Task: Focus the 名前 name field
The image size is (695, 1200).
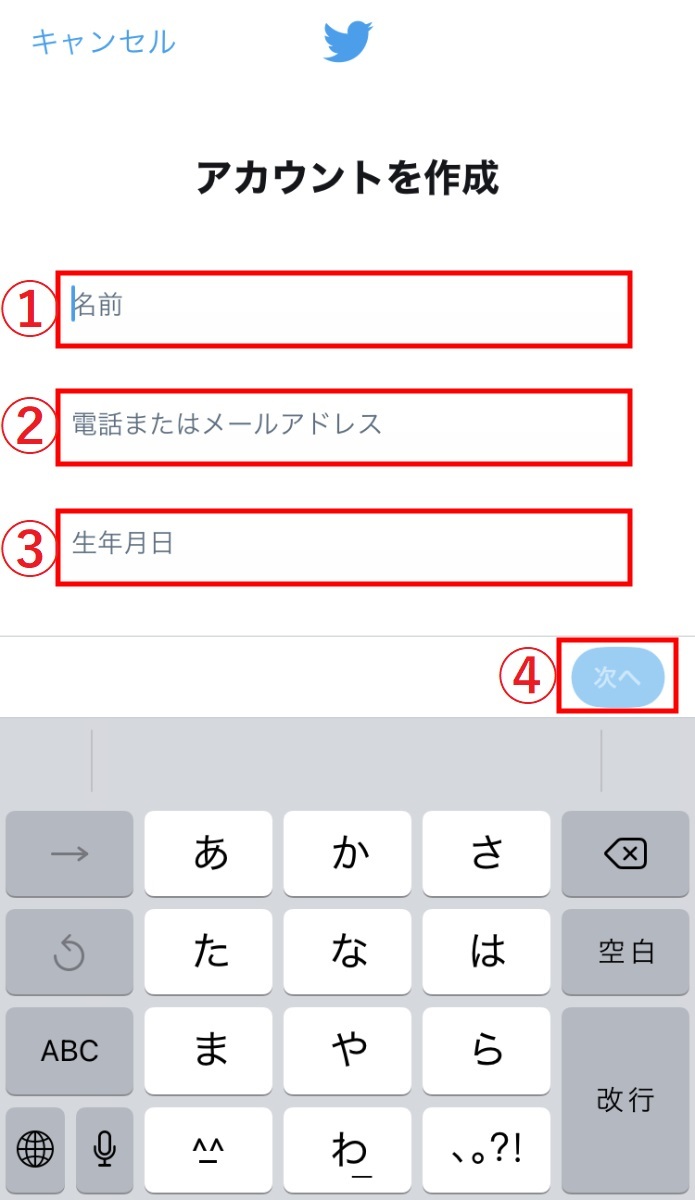Action: [x=343, y=309]
